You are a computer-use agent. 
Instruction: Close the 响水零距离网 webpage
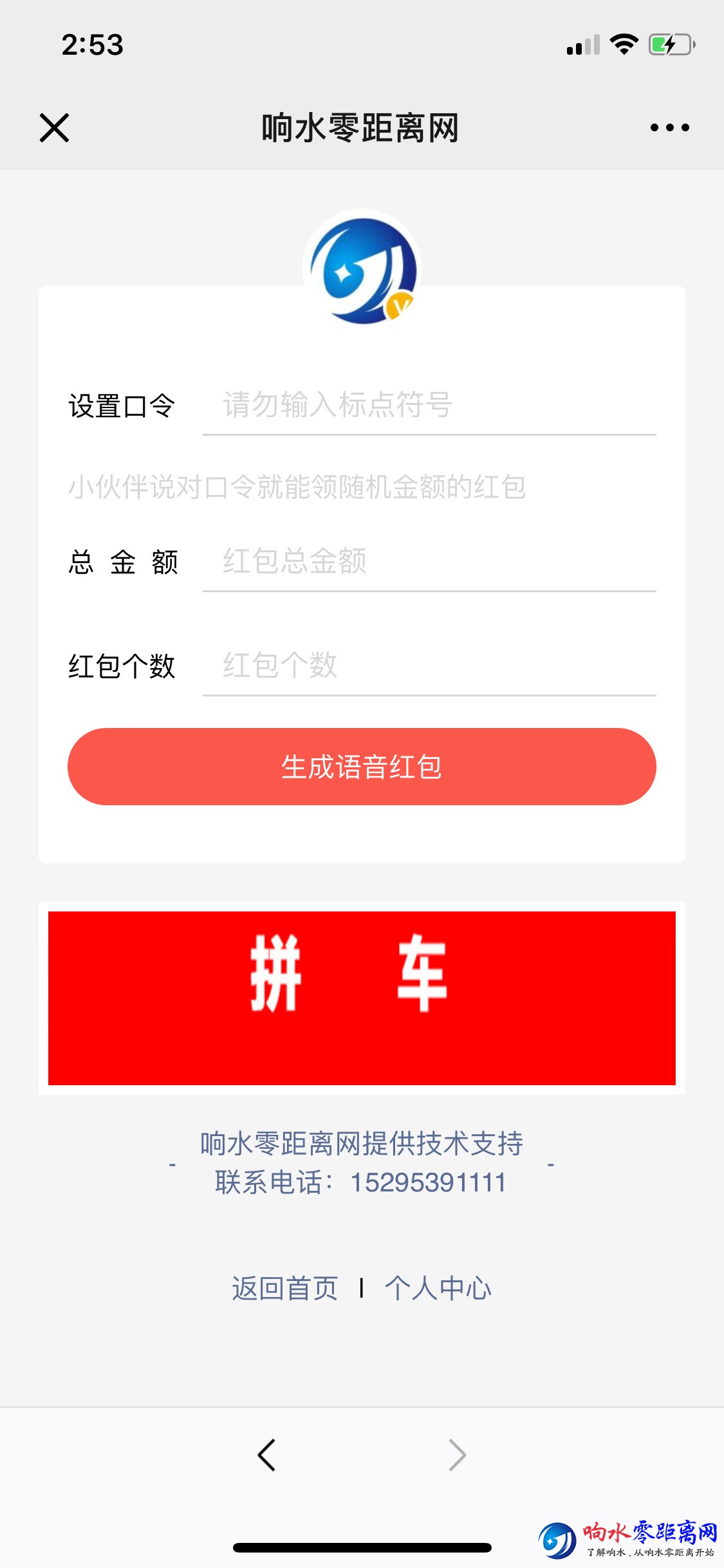54,127
